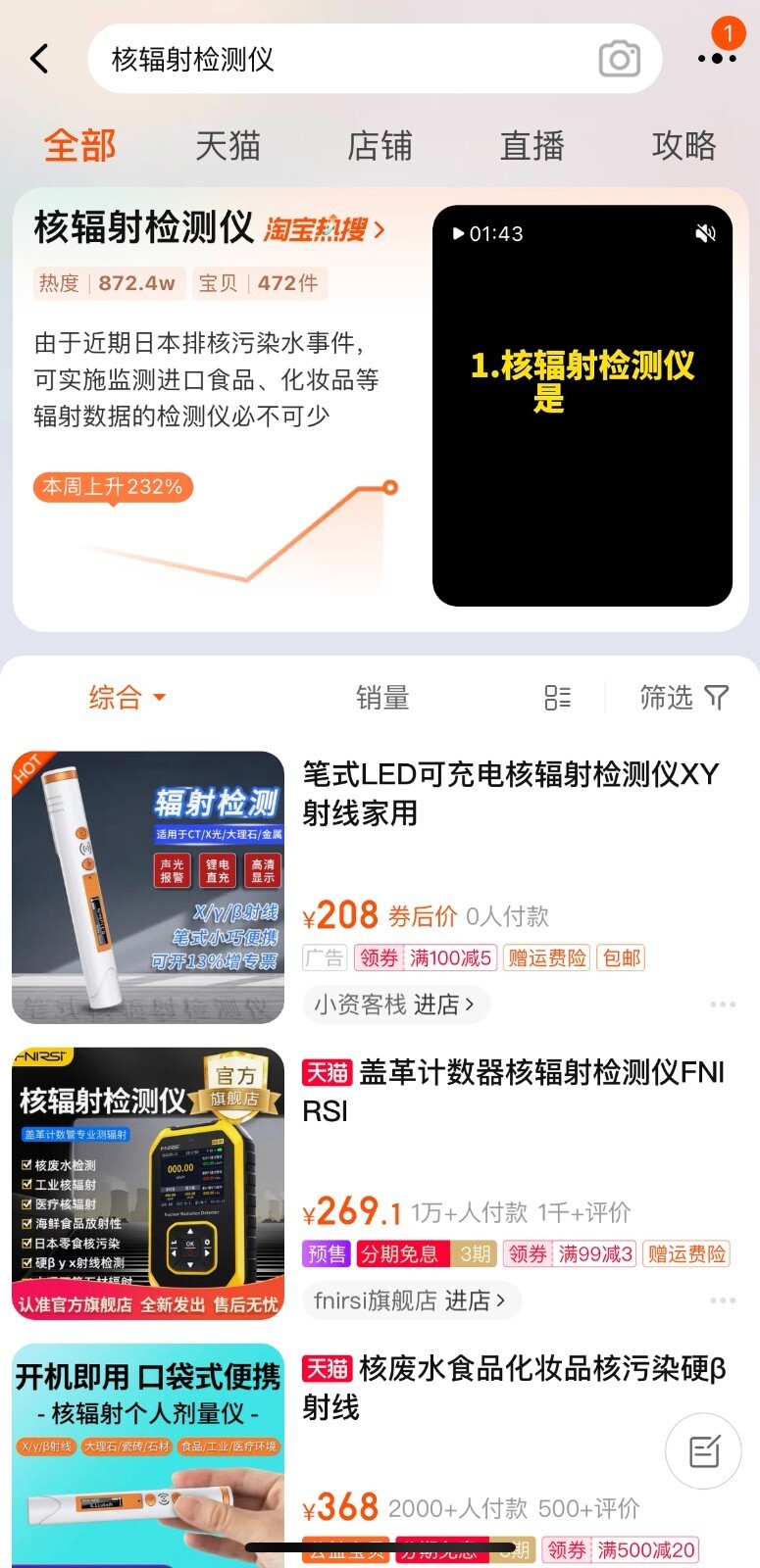Unmute the hot search video
This screenshot has width=760, height=1568.
[x=702, y=233]
